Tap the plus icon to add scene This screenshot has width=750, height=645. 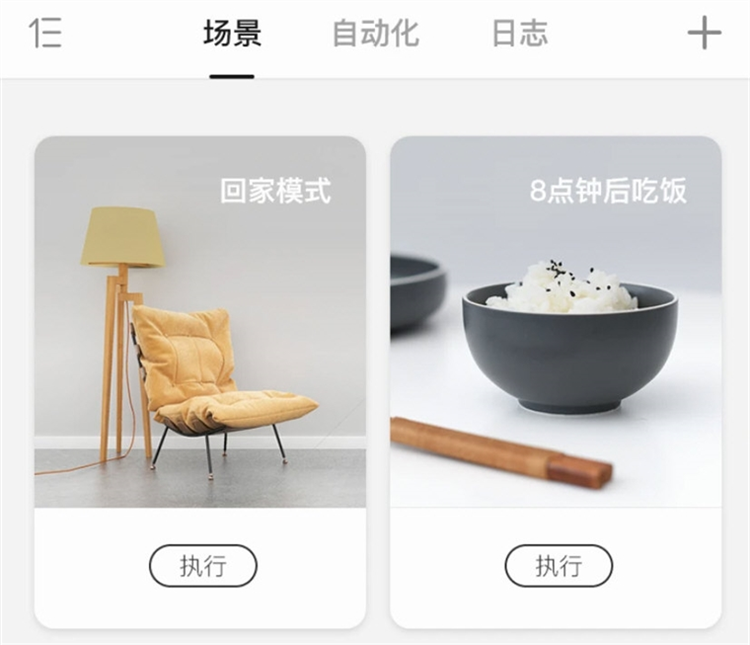coord(704,34)
